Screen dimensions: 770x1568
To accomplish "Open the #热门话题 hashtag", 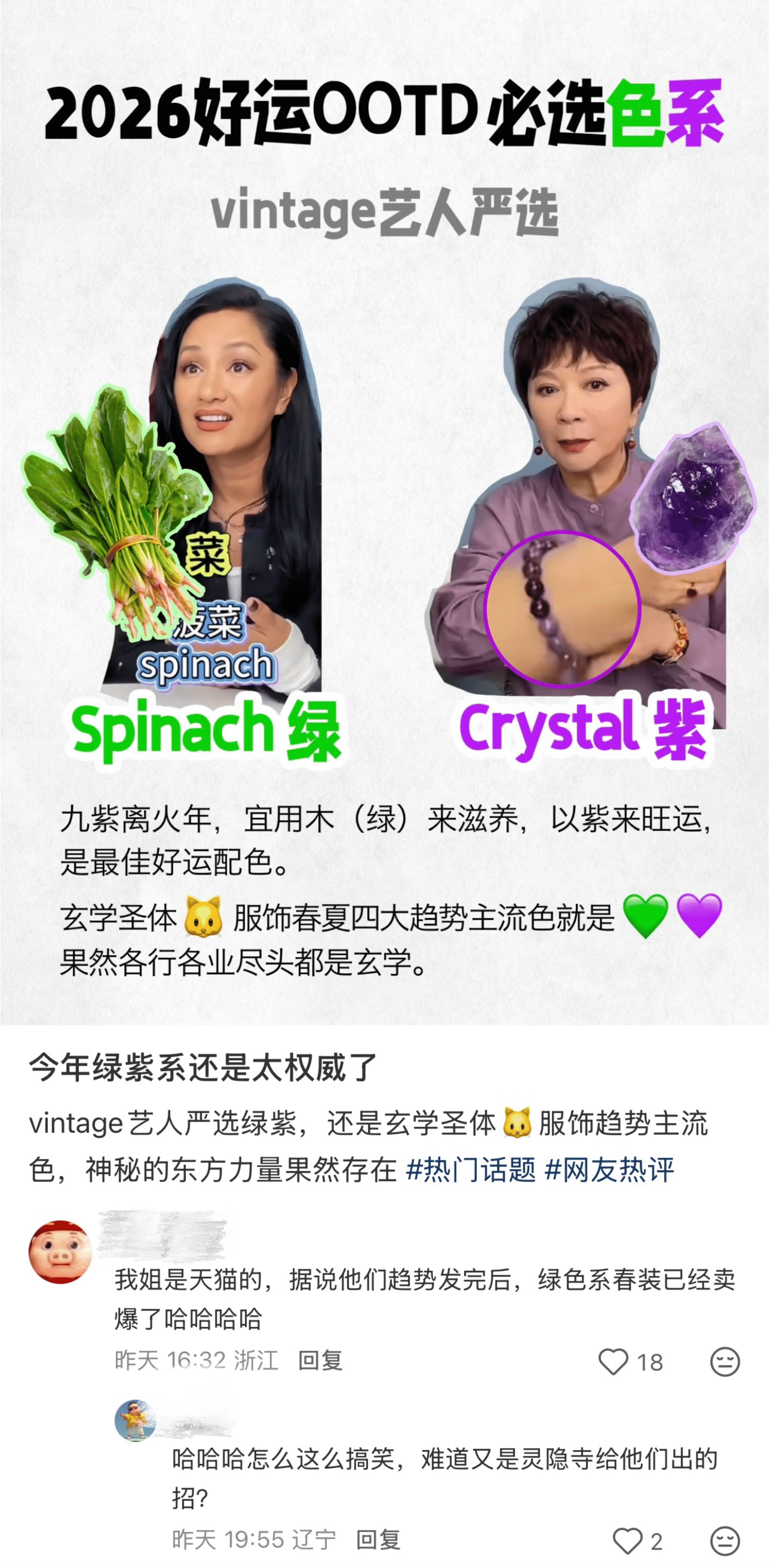I will coord(471,1170).
